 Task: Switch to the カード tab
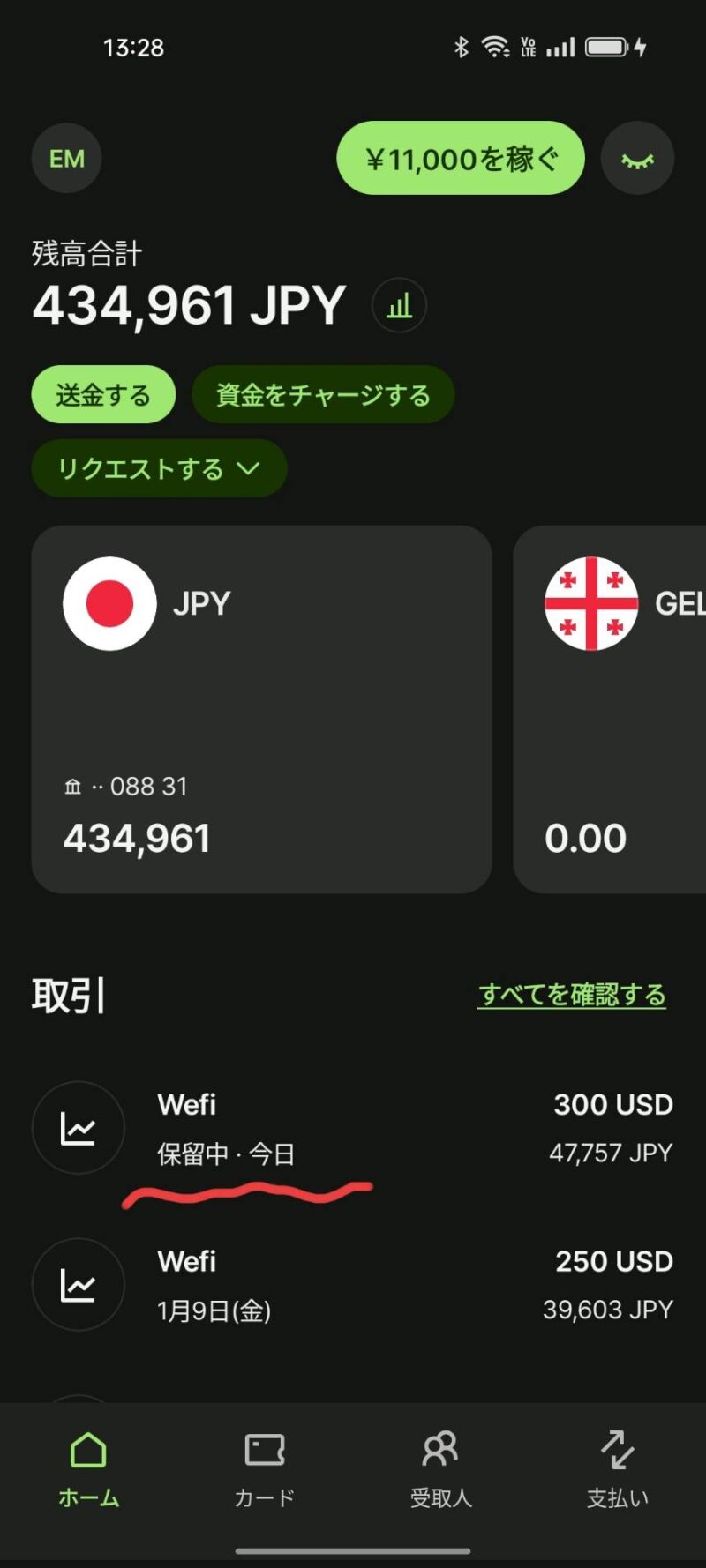(x=265, y=1468)
